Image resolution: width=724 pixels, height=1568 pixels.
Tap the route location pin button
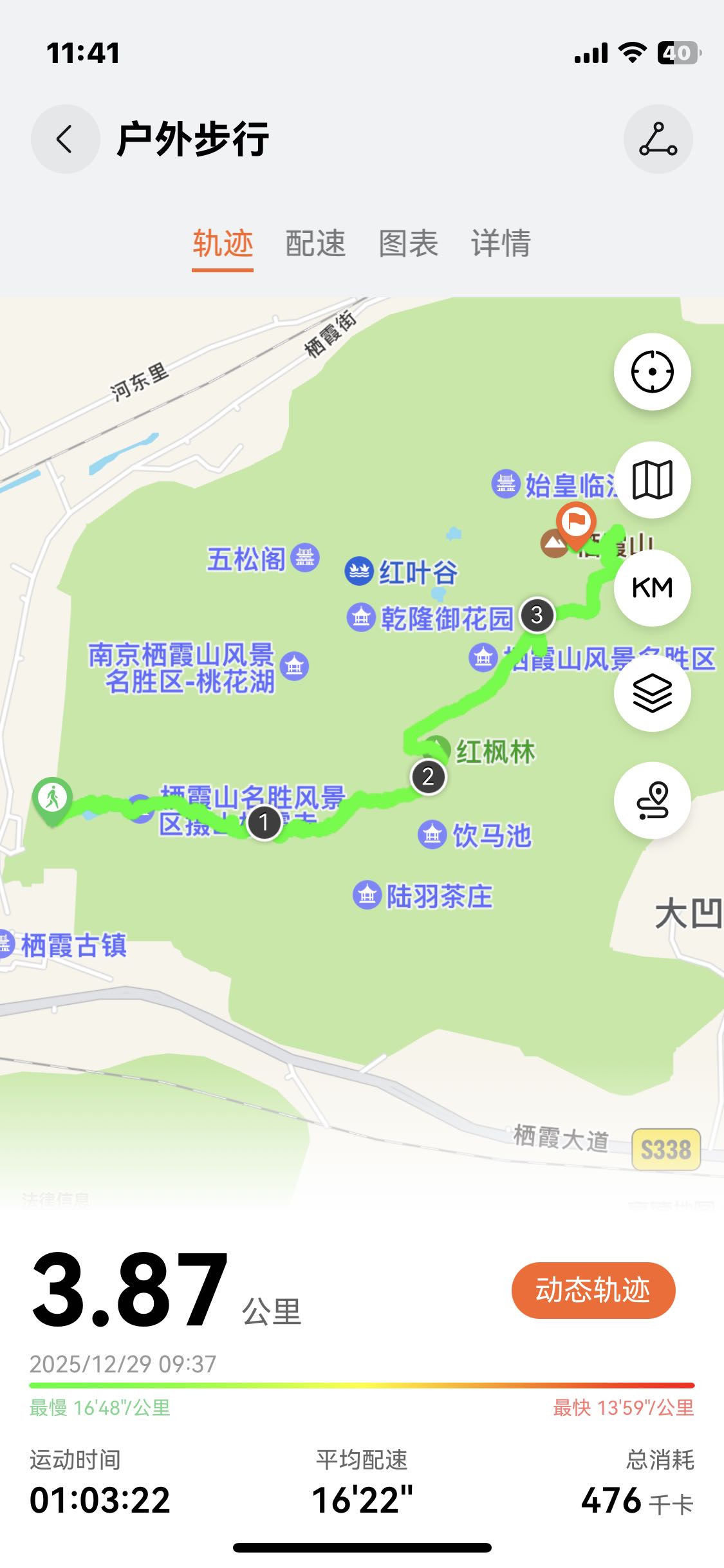652,800
